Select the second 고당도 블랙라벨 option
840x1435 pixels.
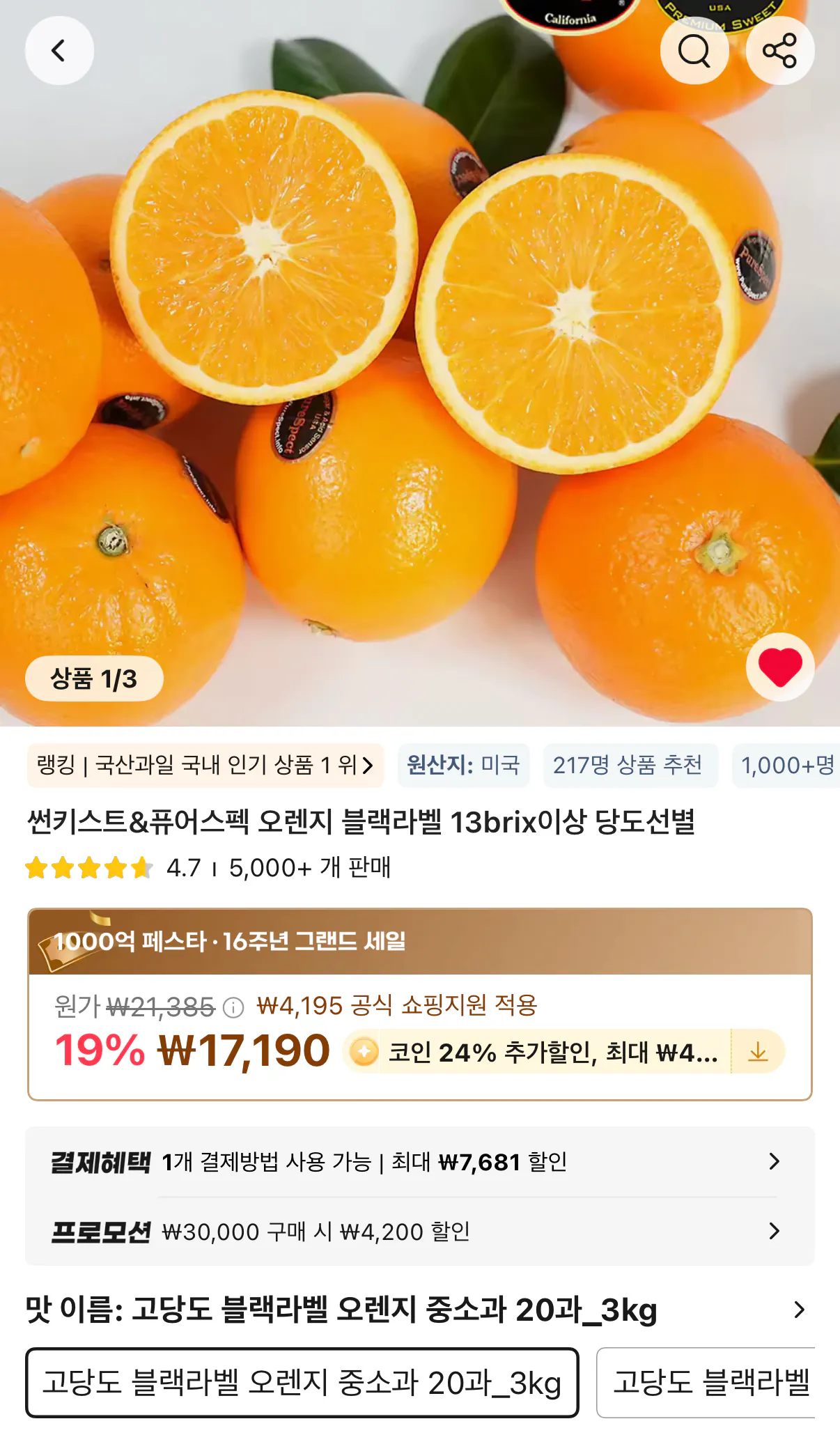click(710, 1383)
